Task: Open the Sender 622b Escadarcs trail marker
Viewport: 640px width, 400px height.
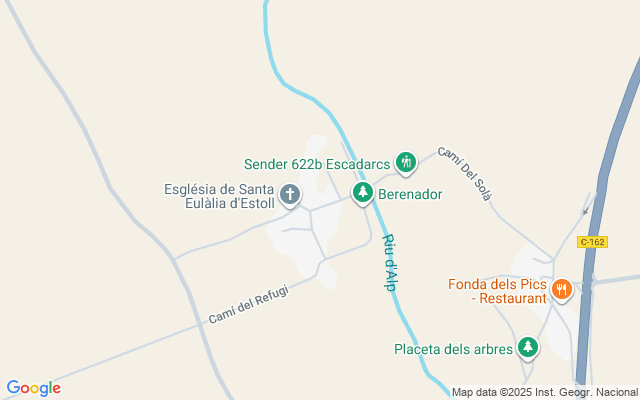Action: [x=405, y=161]
